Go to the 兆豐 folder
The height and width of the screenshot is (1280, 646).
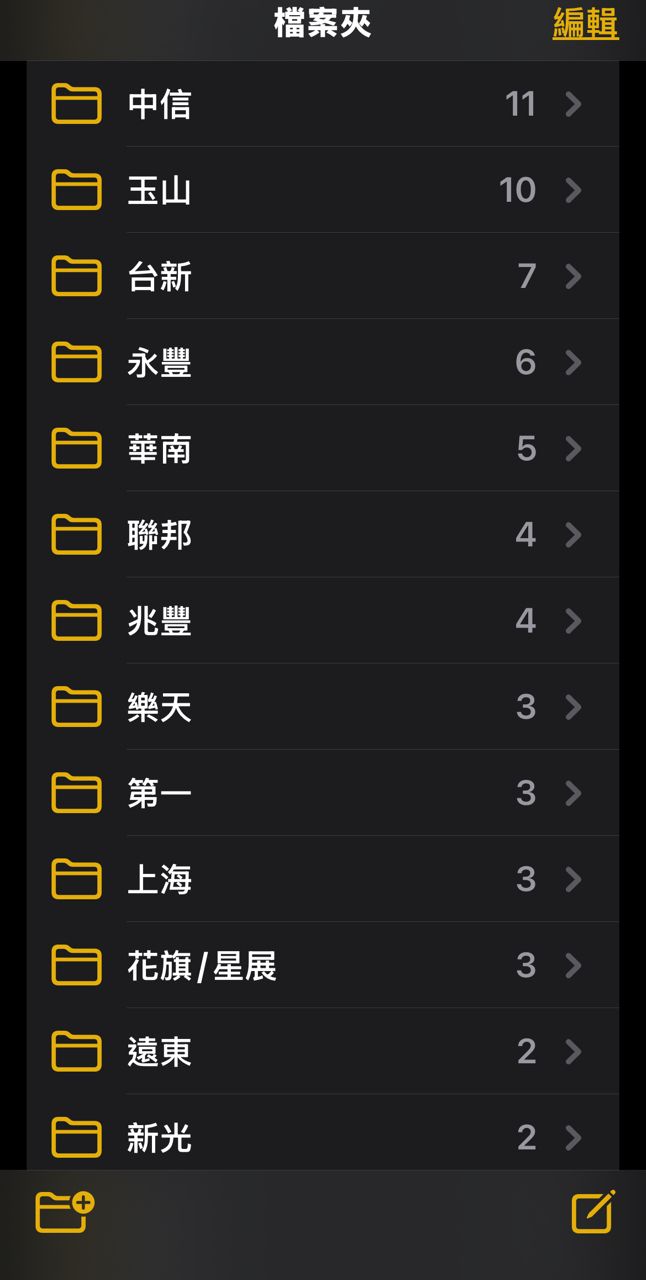pos(322,620)
